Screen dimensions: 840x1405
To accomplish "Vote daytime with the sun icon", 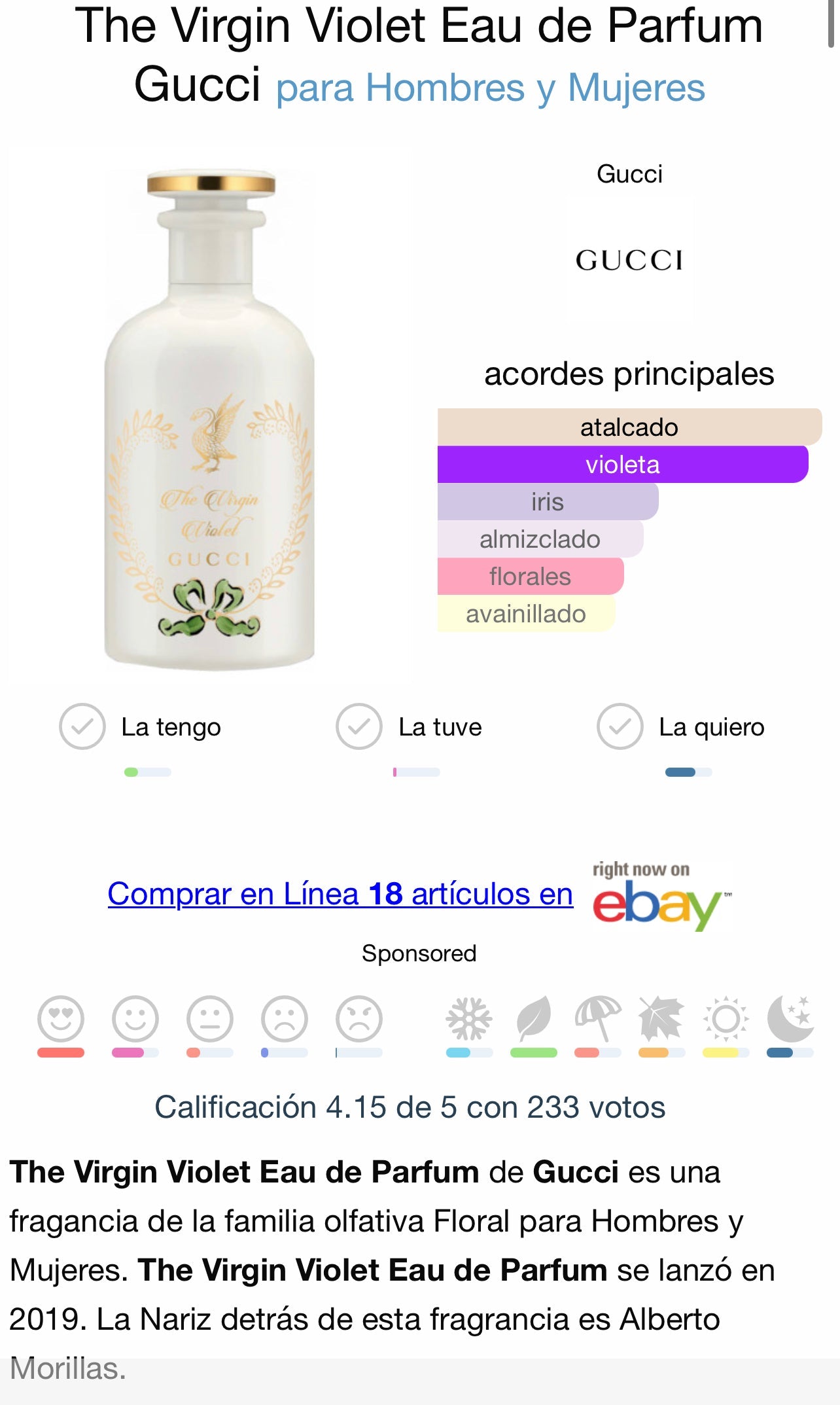I will tap(726, 1019).
